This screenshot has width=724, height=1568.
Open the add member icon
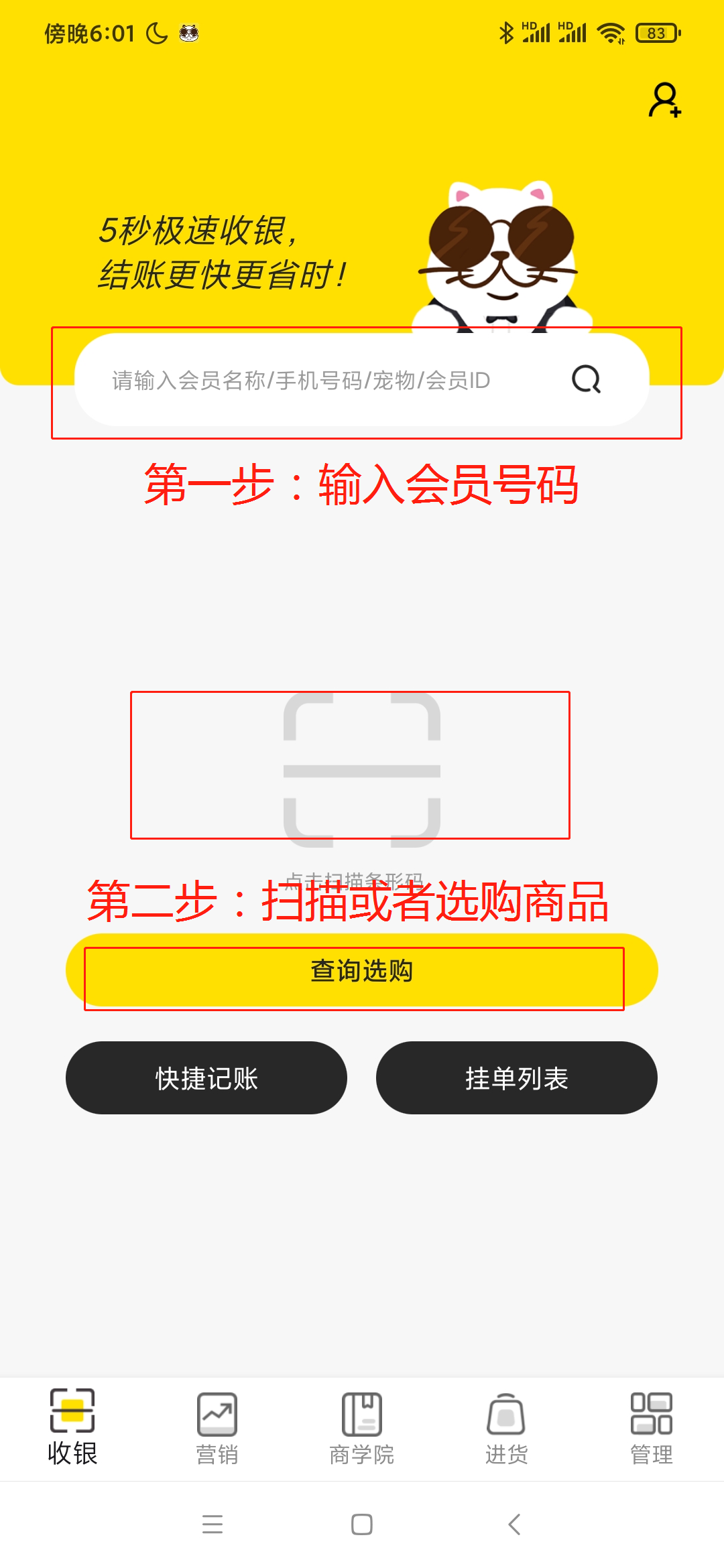point(664,101)
